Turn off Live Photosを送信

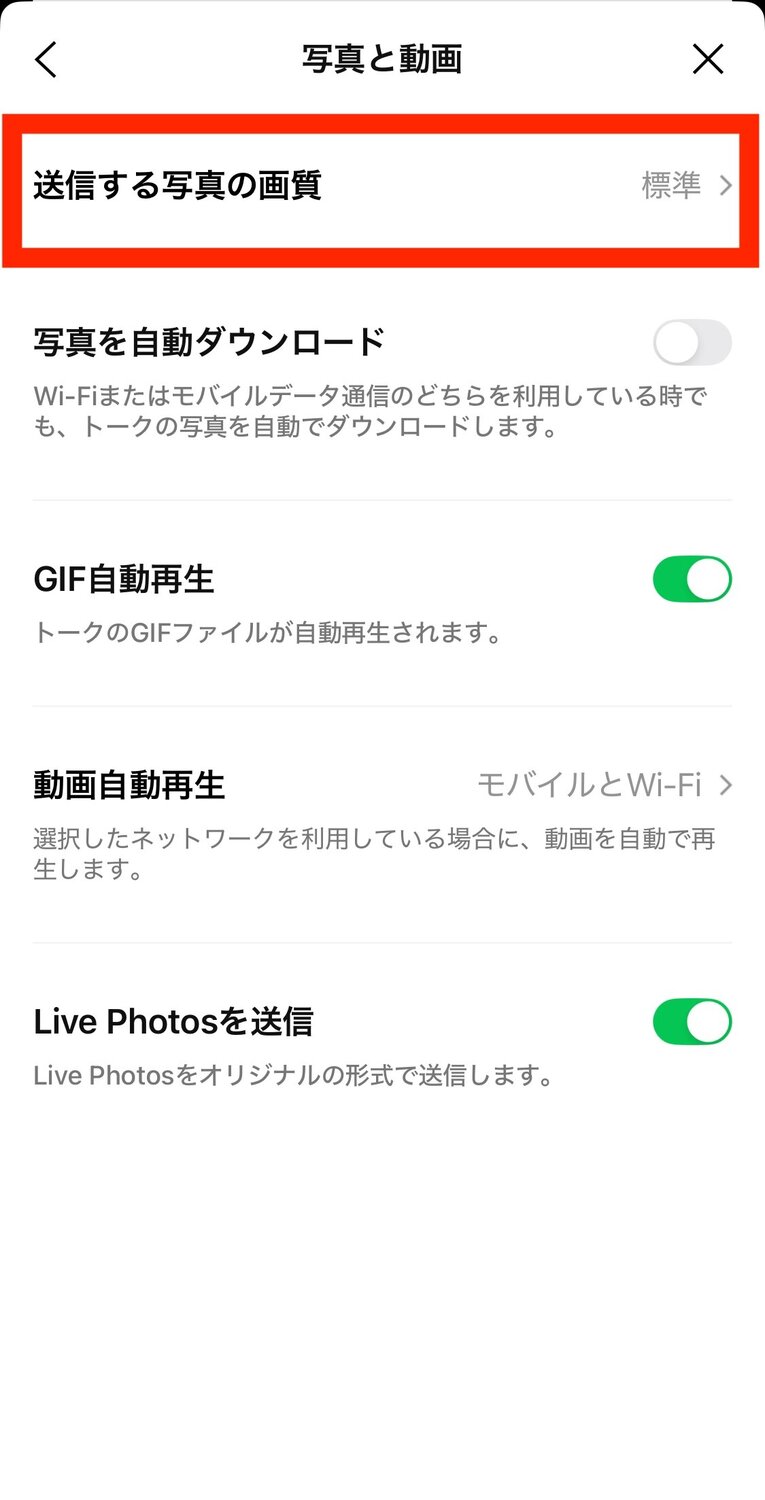tap(691, 1021)
